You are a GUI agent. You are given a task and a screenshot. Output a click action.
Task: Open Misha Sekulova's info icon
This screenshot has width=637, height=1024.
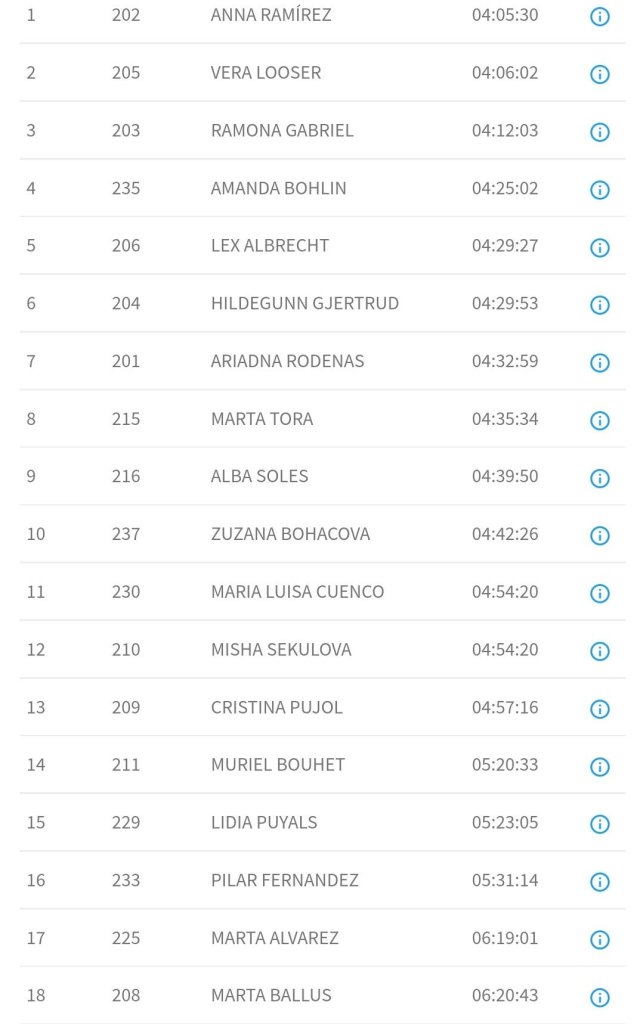tap(599, 651)
